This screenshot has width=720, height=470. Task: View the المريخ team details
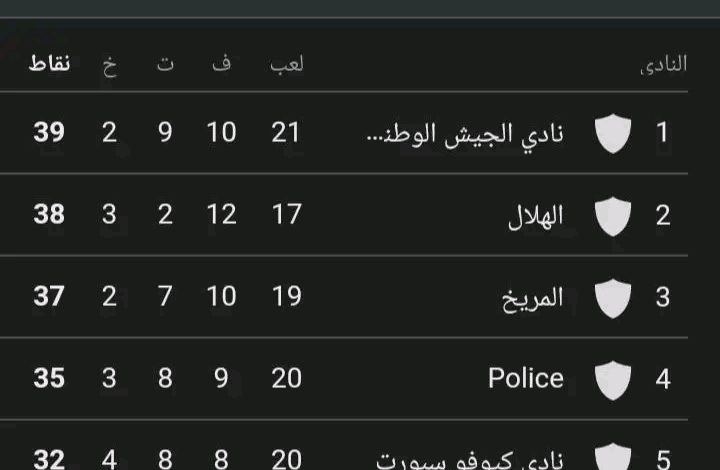click(x=532, y=297)
